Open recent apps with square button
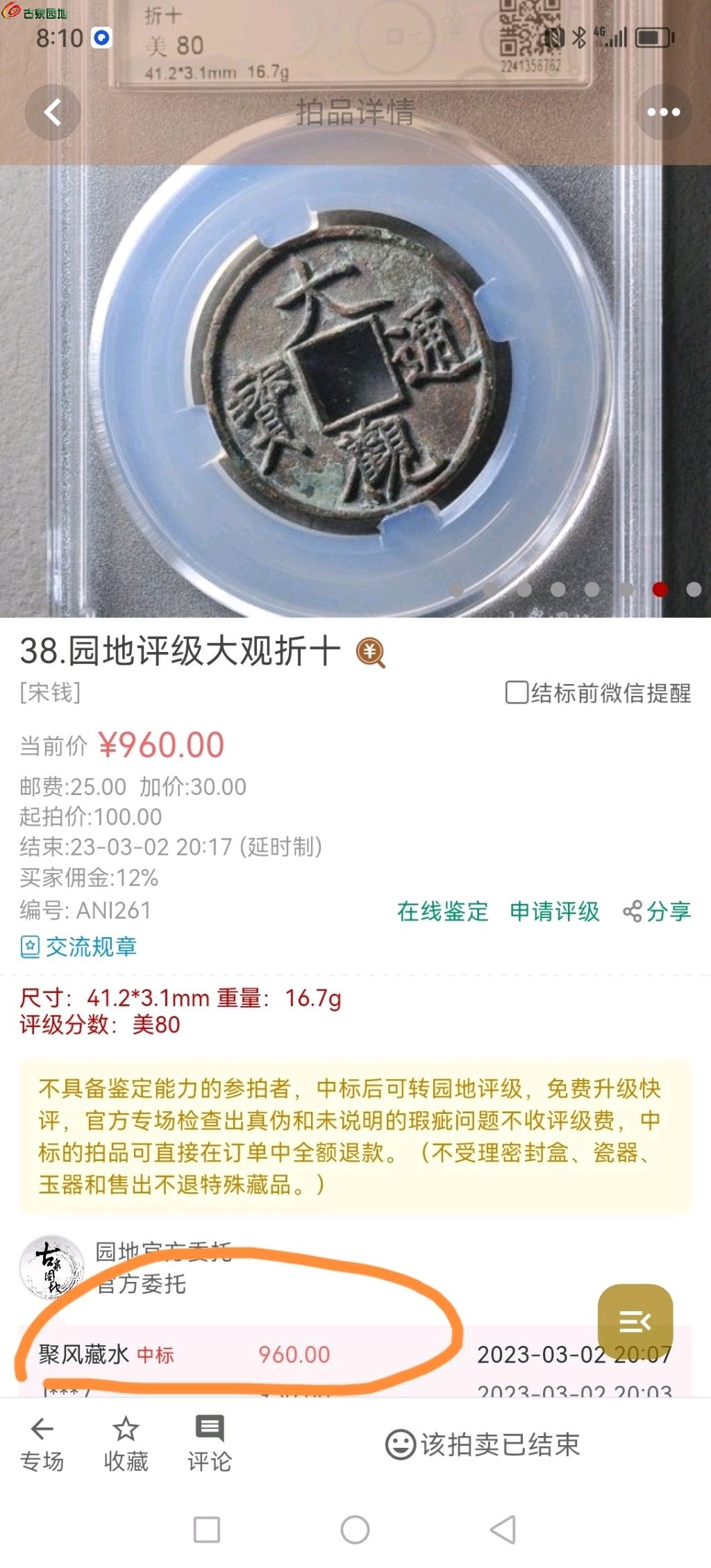This screenshot has height=1568, width=711. tap(207, 1529)
